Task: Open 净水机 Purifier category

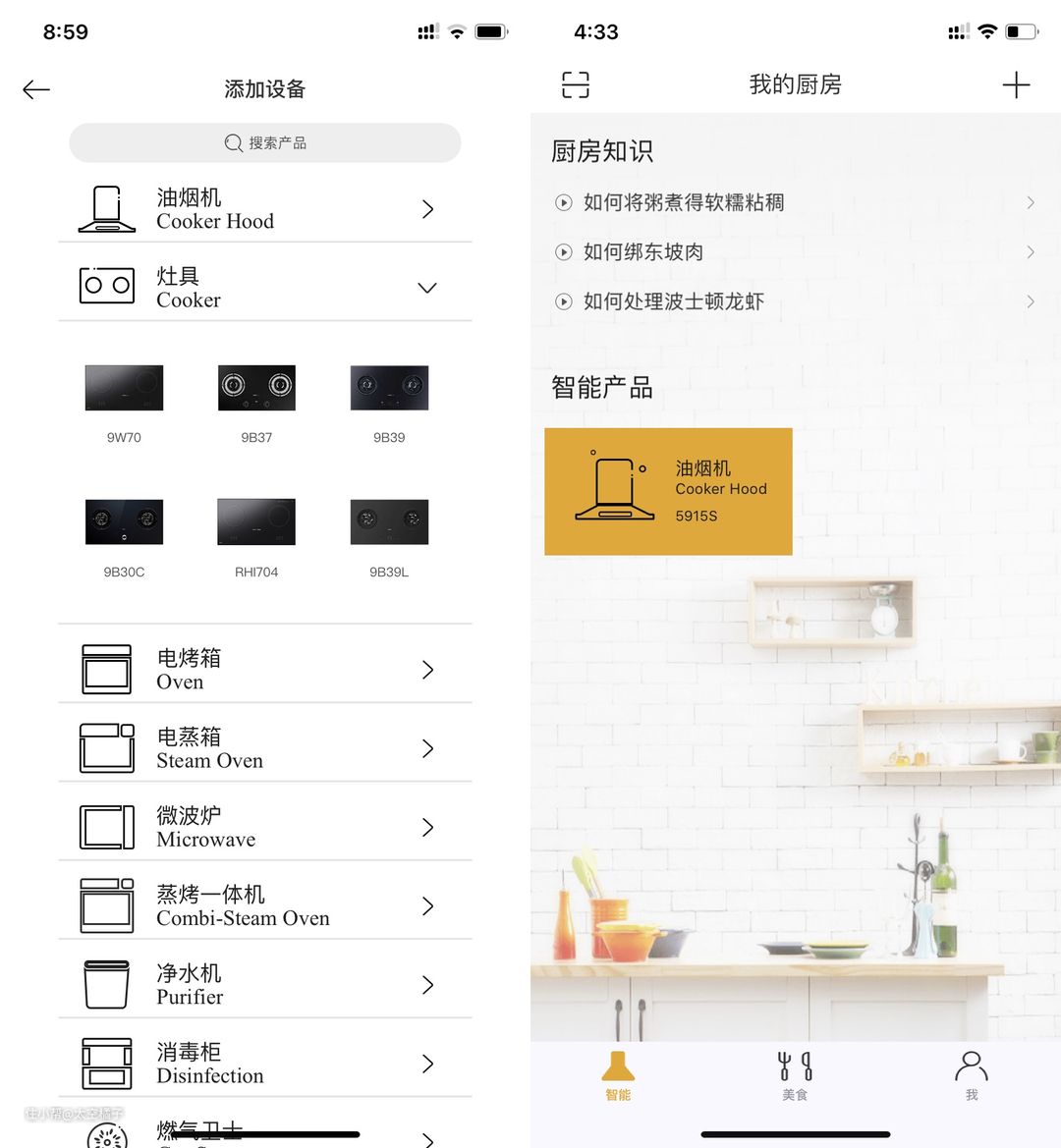Action: [264, 984]
